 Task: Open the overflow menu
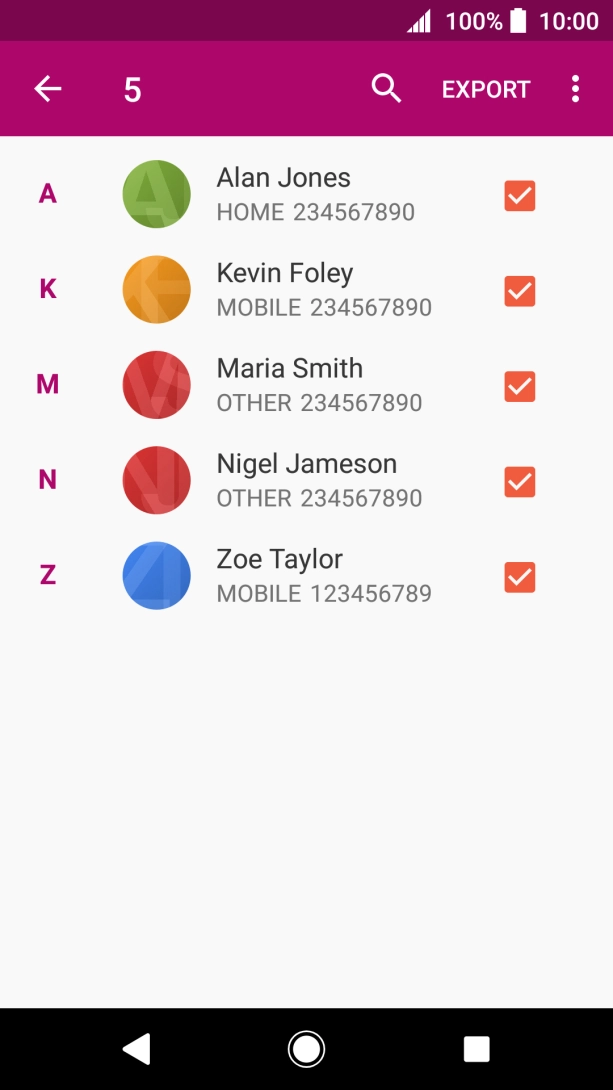pyautogui.click(x=575, y=89)
